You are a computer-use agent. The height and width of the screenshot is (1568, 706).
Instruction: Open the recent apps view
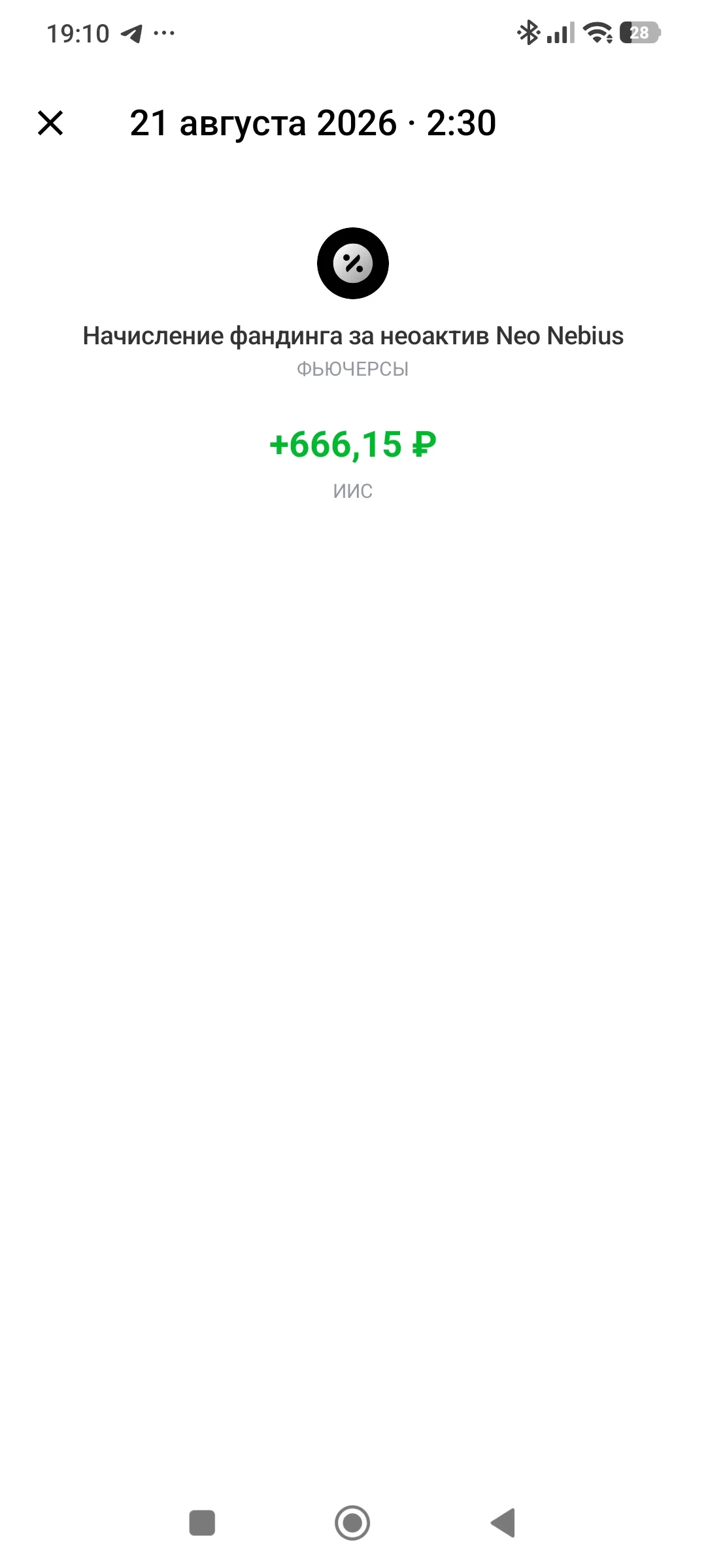[x=202, y=1523]
